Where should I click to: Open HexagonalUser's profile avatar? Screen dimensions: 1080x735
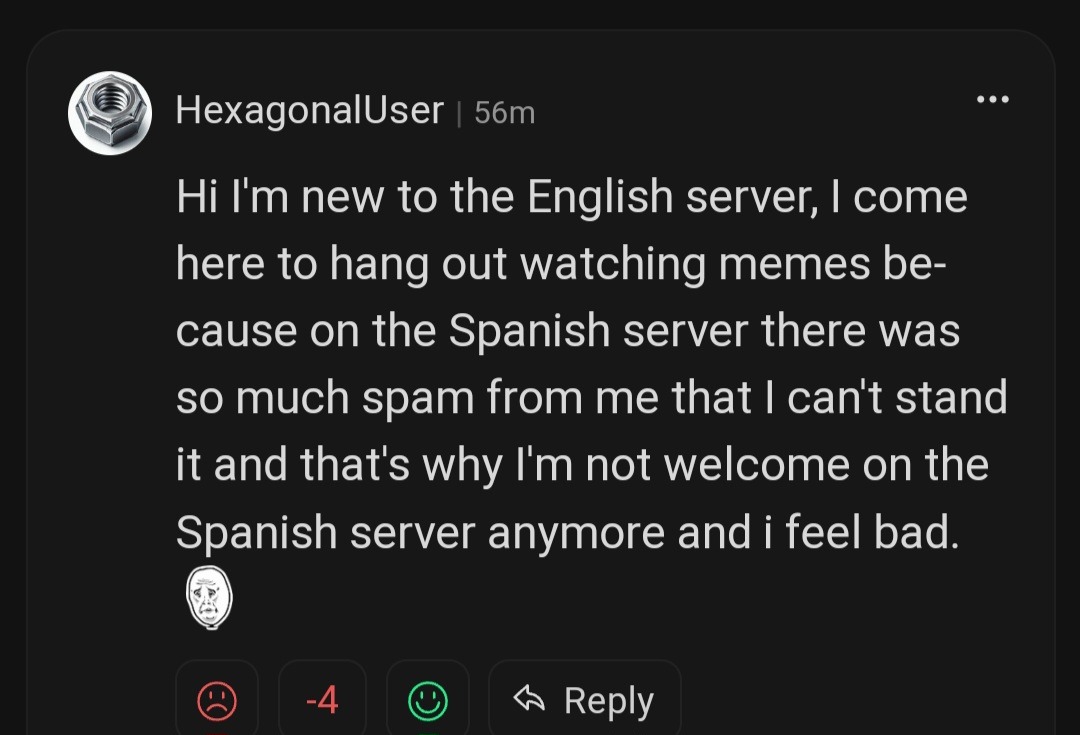click(x=110, y=113)
